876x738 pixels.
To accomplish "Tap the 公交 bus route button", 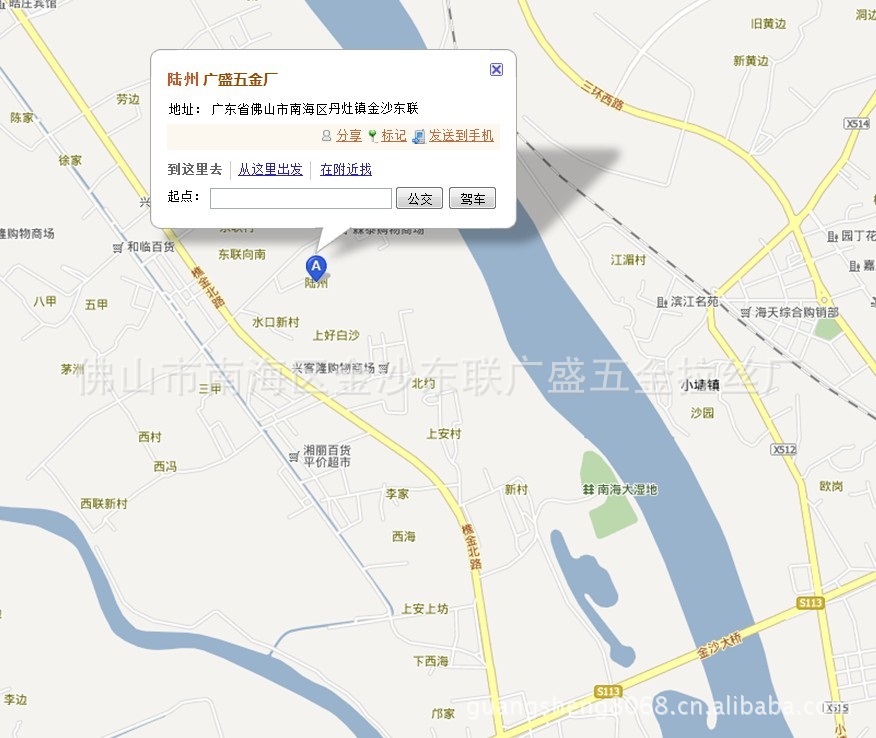I will pos(419,199).
